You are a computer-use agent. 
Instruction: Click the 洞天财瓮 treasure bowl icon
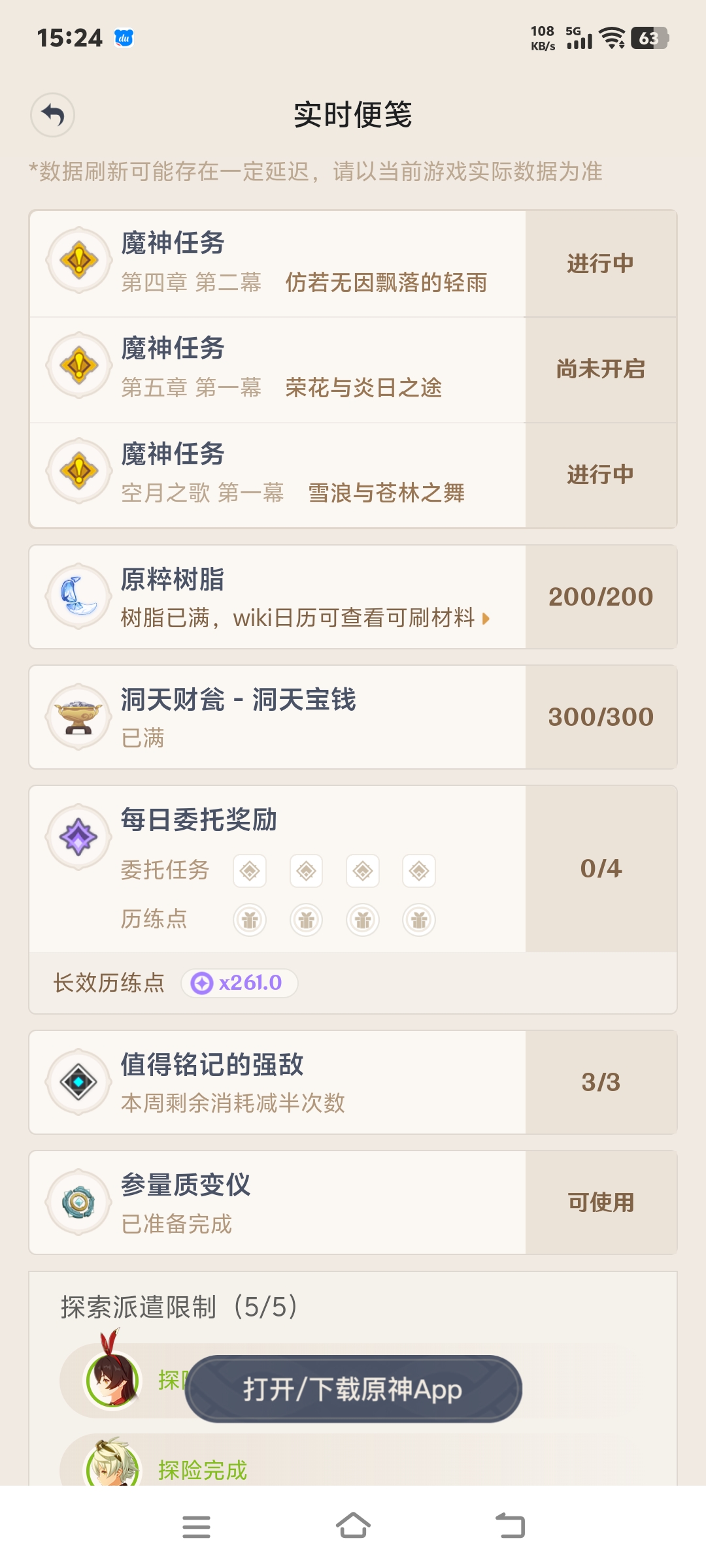[78, 715]
